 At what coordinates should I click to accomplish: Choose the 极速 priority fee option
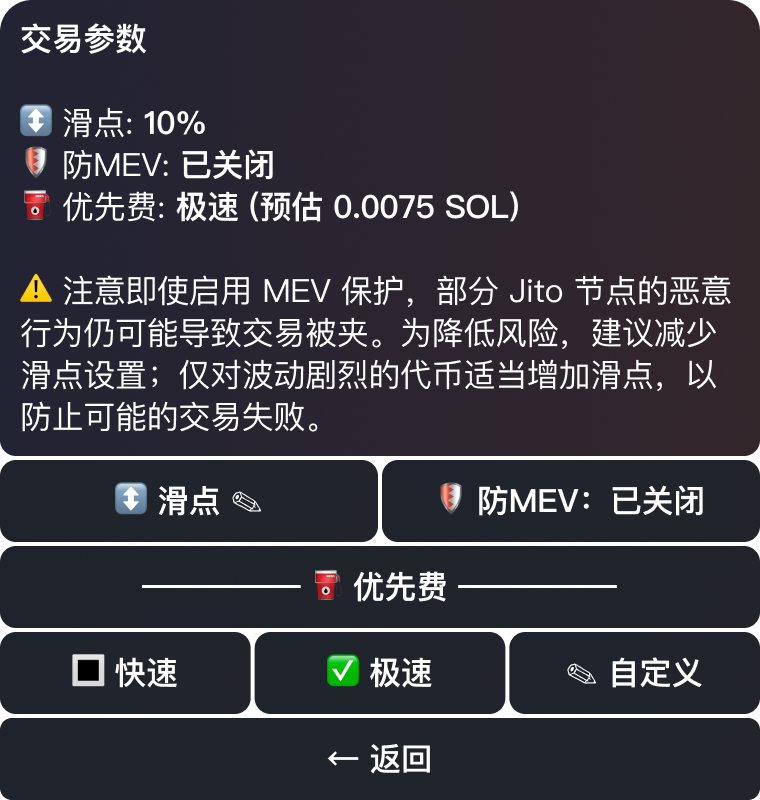point(380,673)
